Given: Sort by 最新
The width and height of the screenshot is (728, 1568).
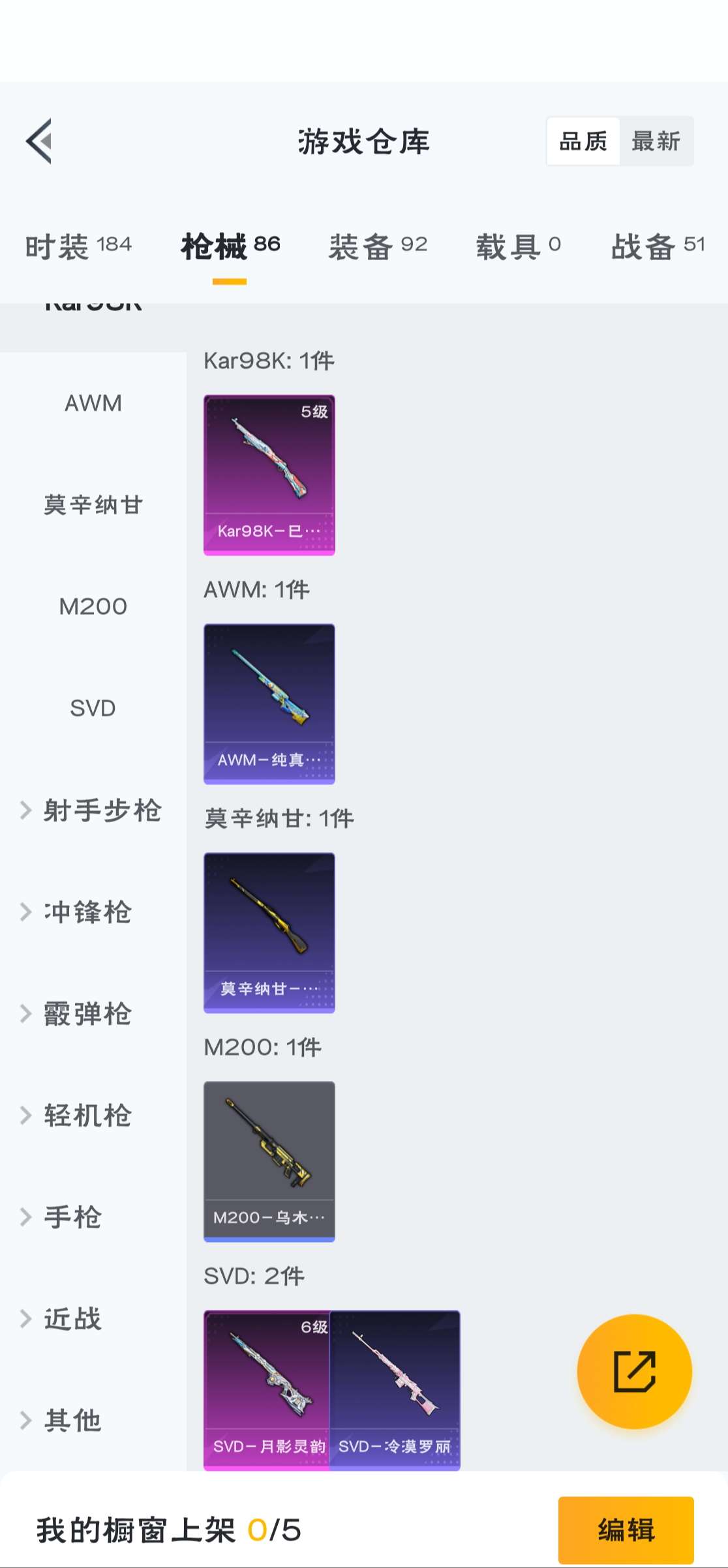Looking at the screenshot, I should (x=656, y=141).
